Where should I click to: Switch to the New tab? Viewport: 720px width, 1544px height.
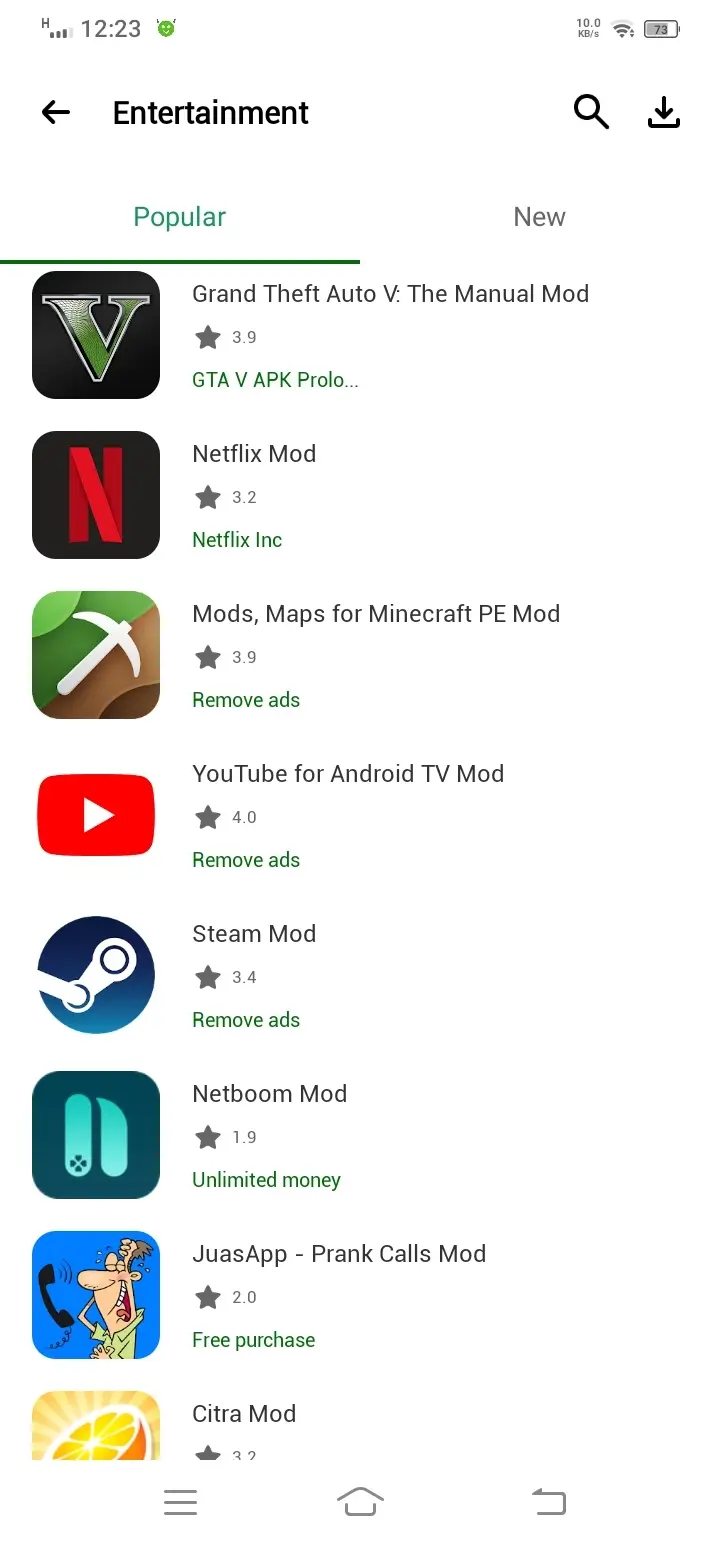click(539, 216)
